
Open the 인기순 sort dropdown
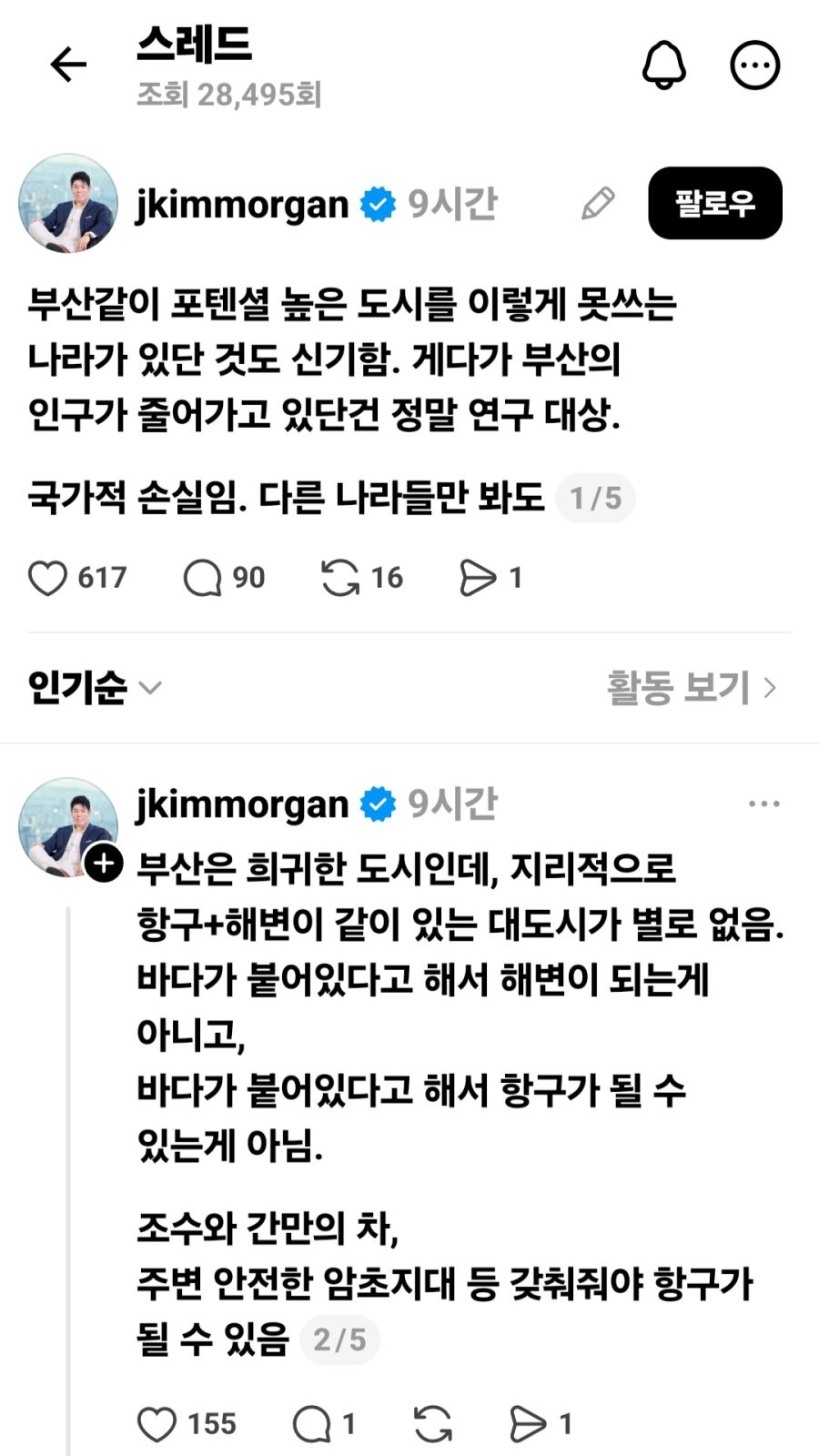coord(95,687)
